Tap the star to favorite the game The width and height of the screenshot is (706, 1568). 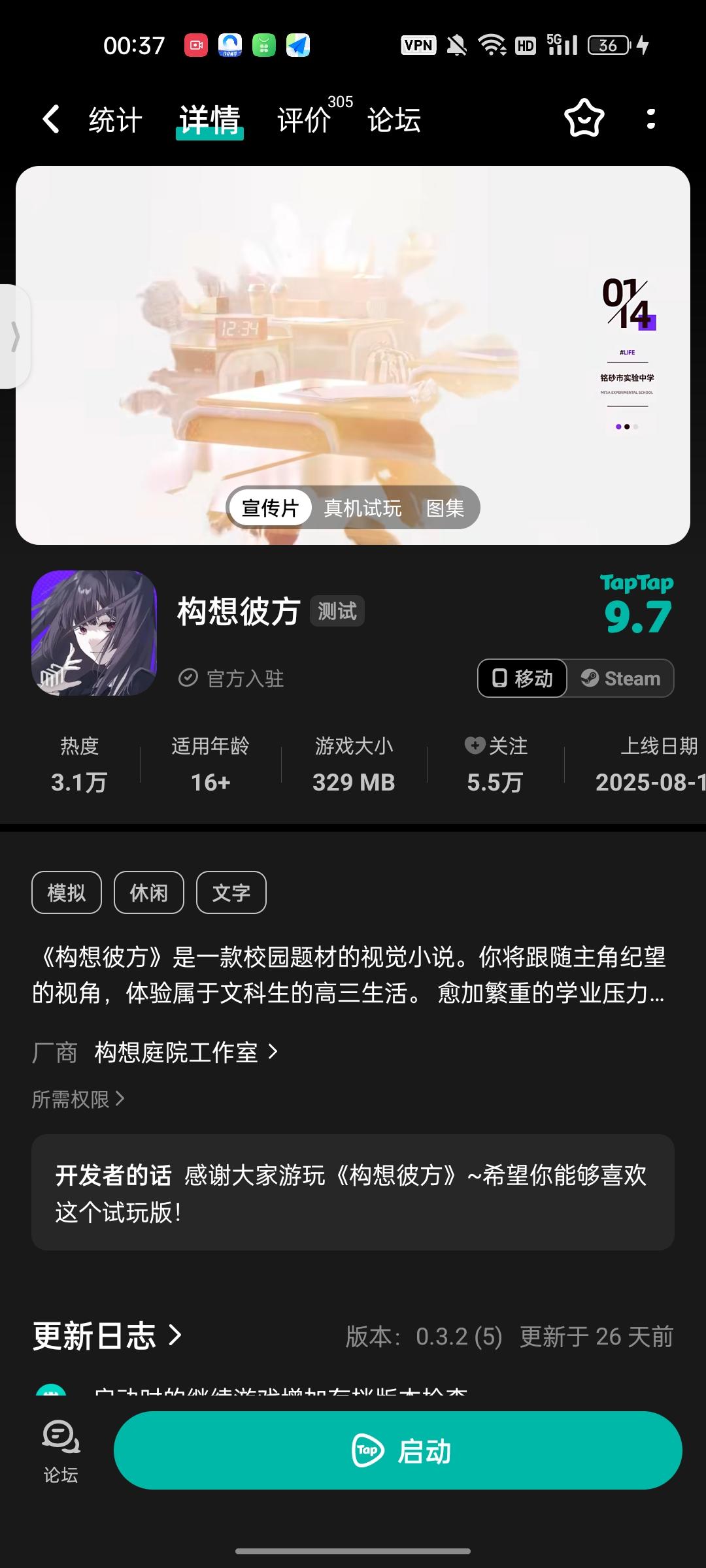click(584, 119)
